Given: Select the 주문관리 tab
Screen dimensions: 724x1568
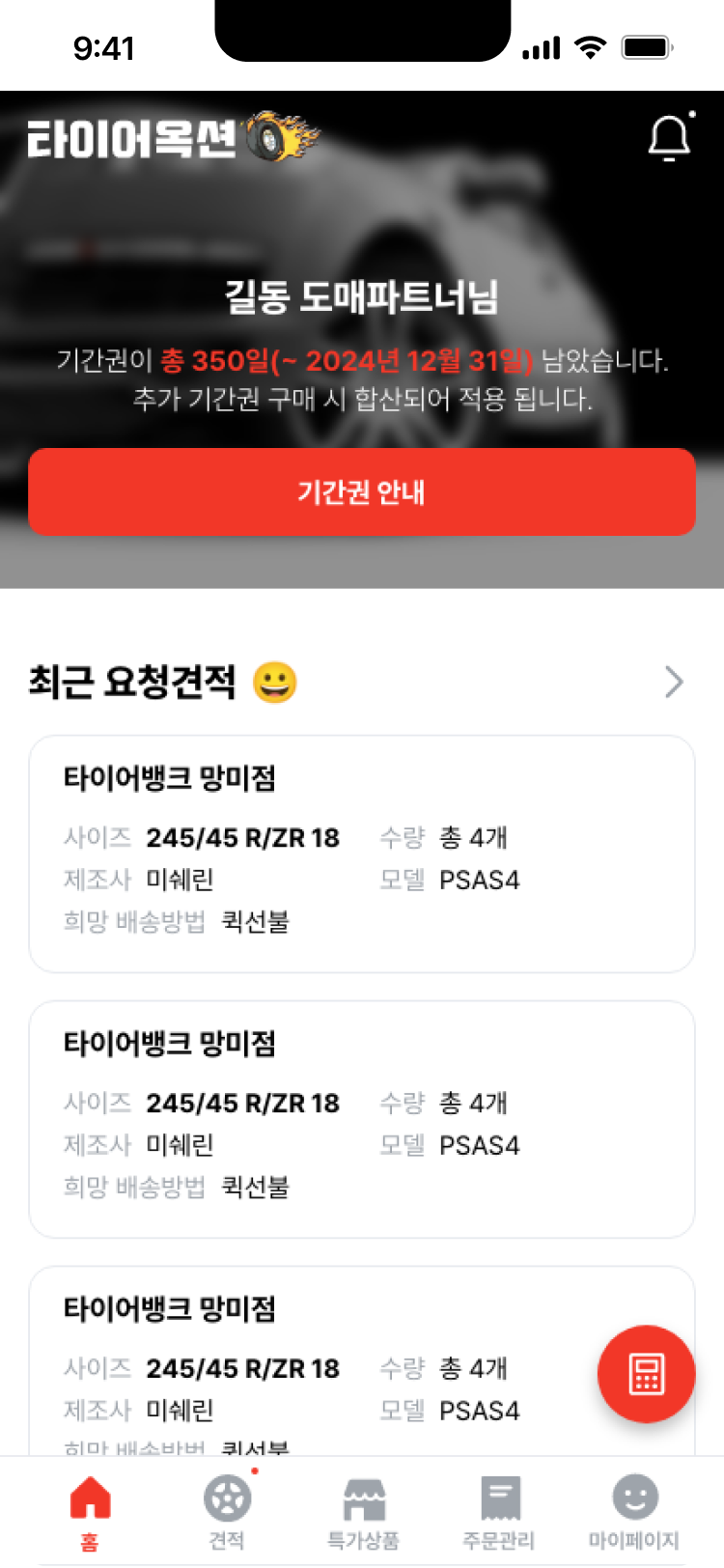Looking at the screenshot, I should [499, 1510].
